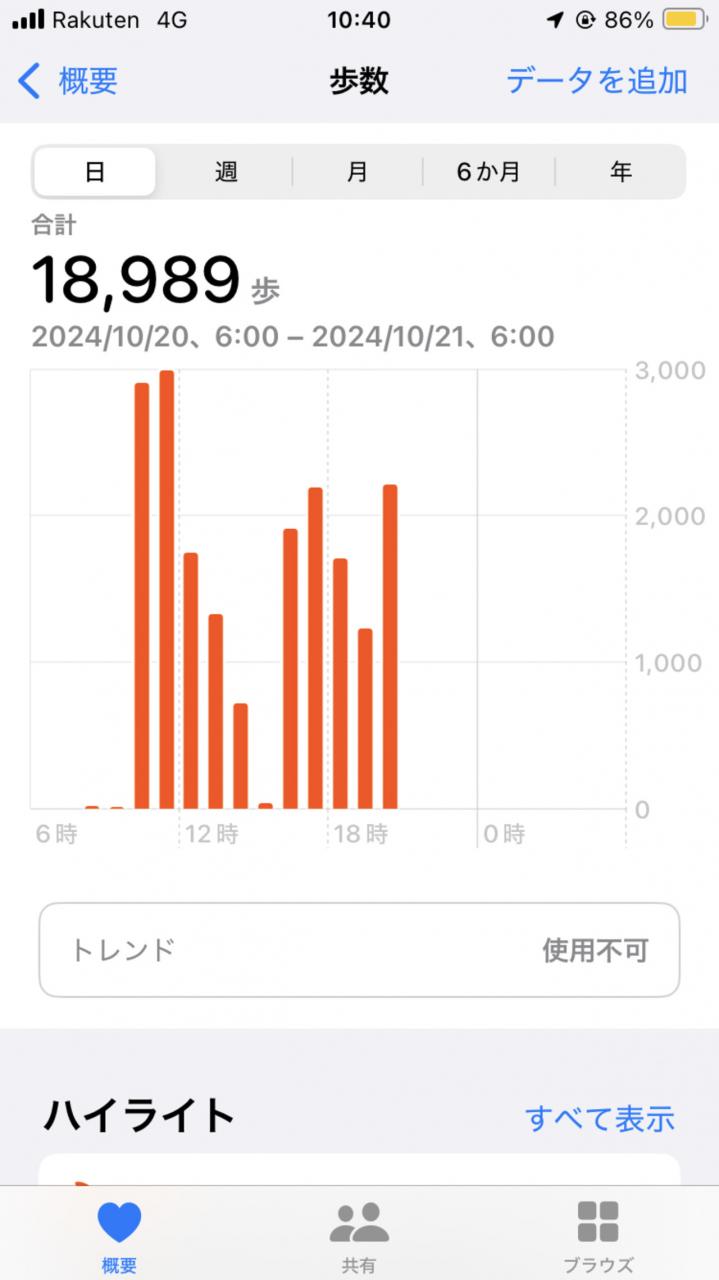The width and height of the screenshot is (719, 1280).
Task: Tap すべて表示 for highlights
Action: point(600,1118)
